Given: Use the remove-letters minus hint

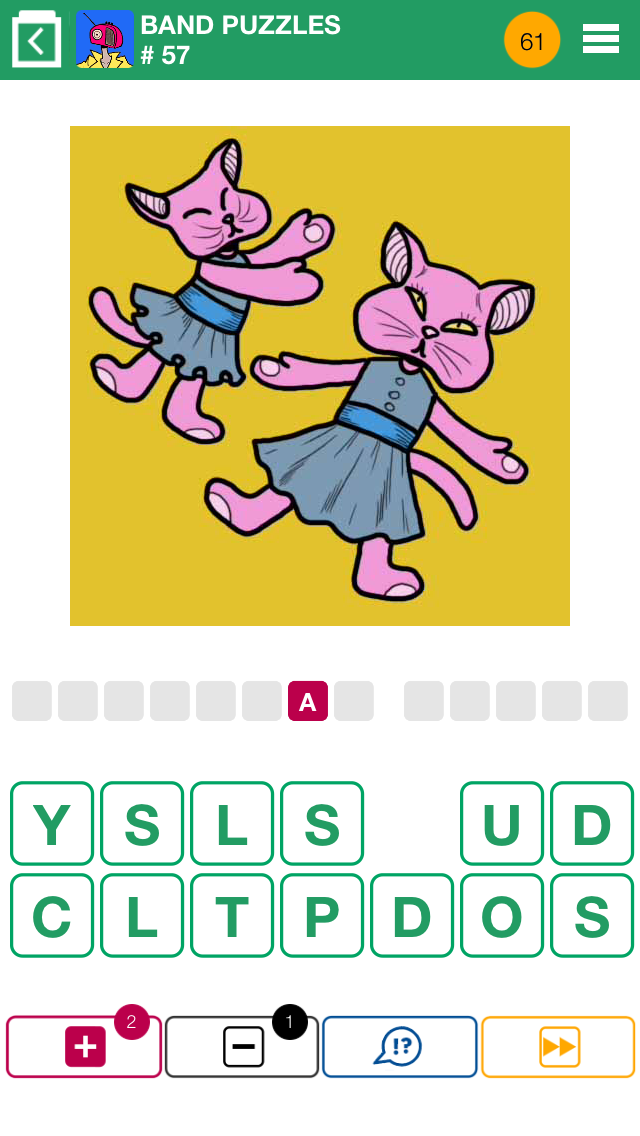Looking at the screenshot, I should coord(242,1047).
